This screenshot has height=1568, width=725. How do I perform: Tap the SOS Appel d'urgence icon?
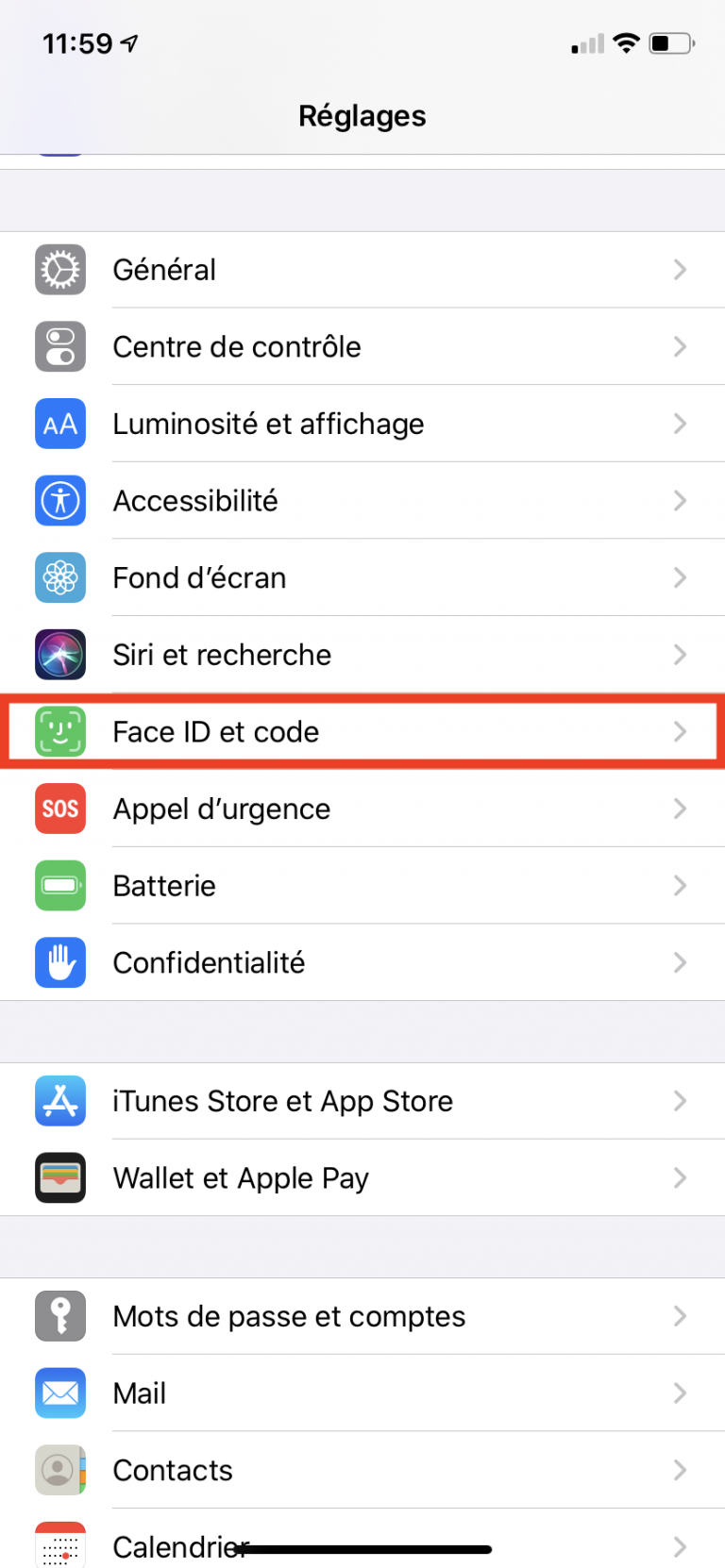[x=59, y=809]
